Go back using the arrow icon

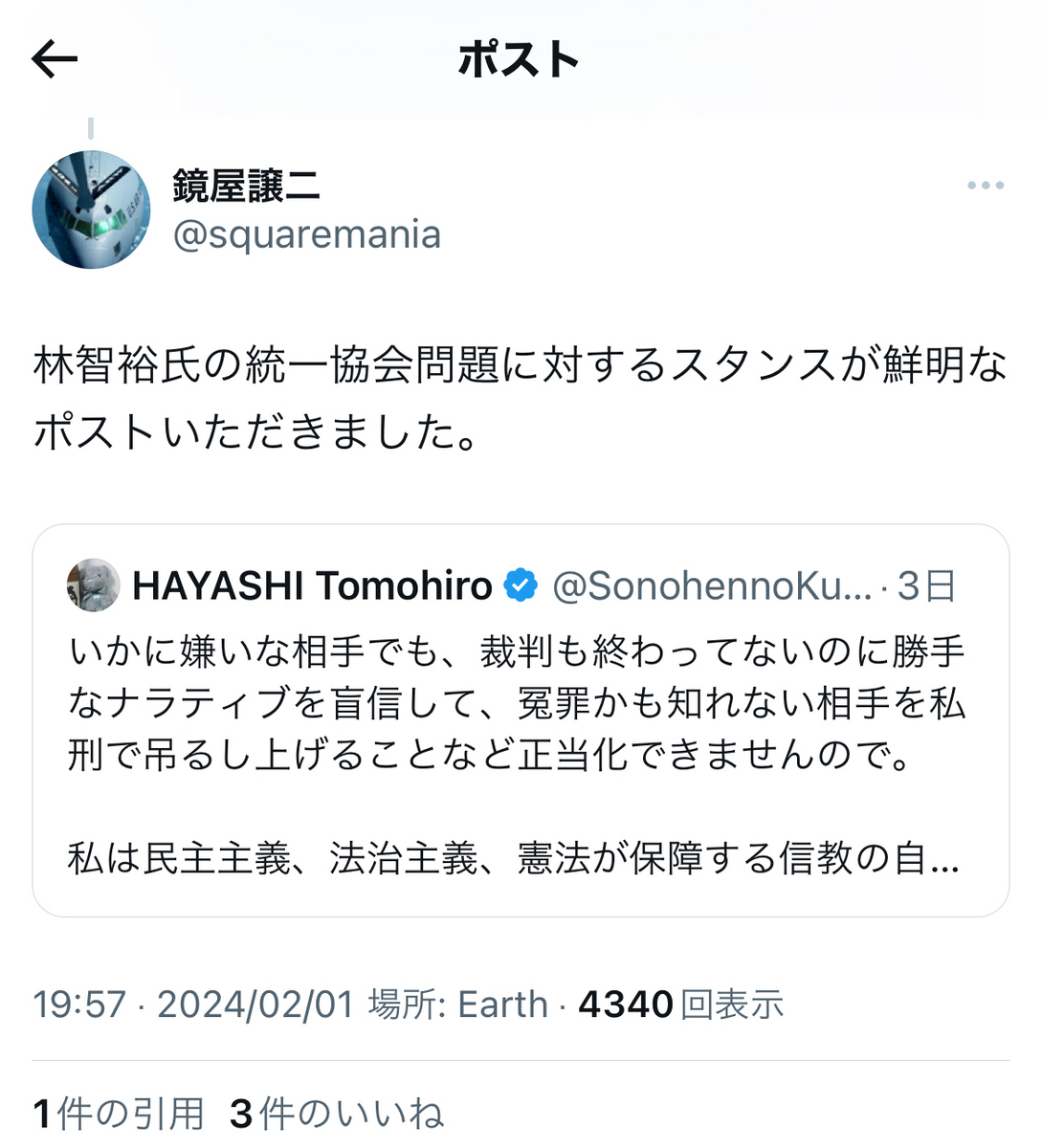click(x=55, y=59)
